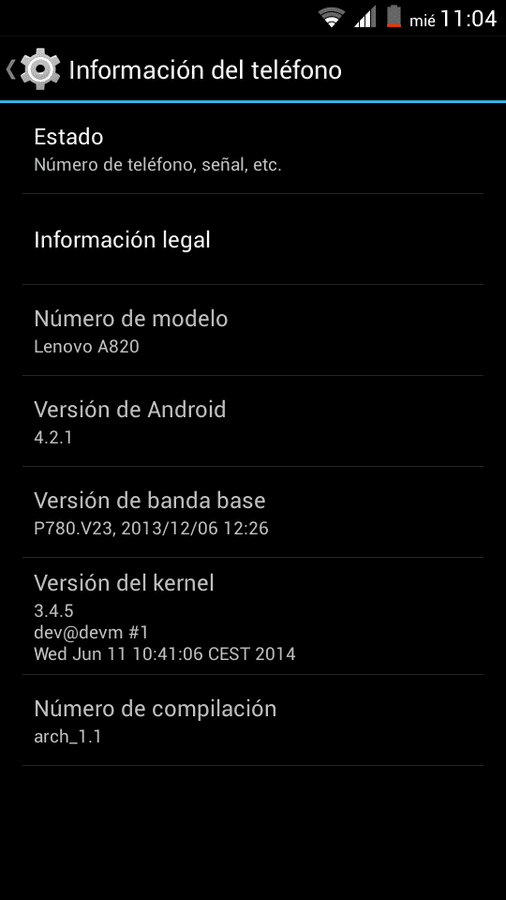Open Información legal

pyautogui.click(x=253, y=239)
